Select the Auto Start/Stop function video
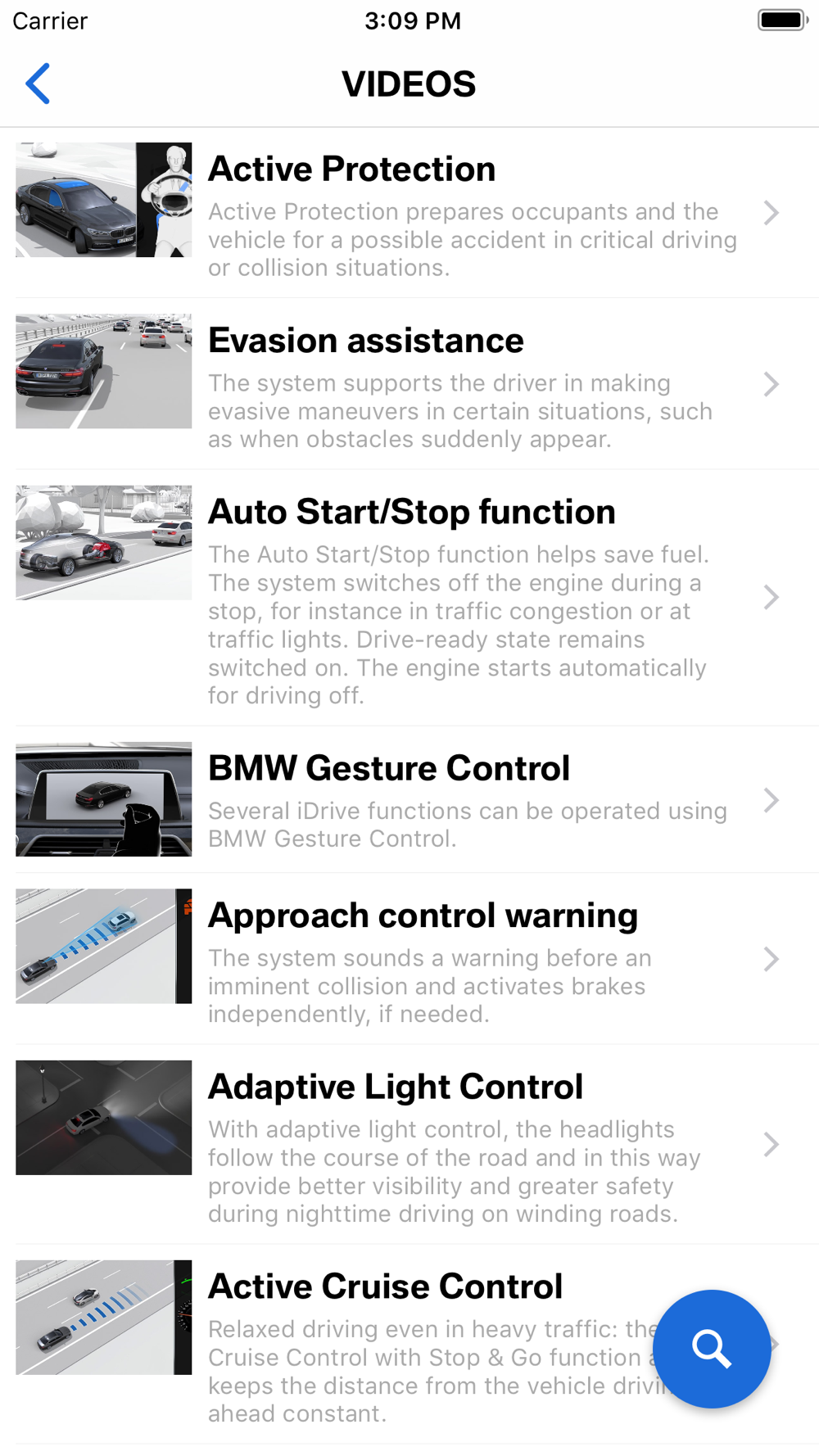Screen dimensions: 819x1456 409,598
